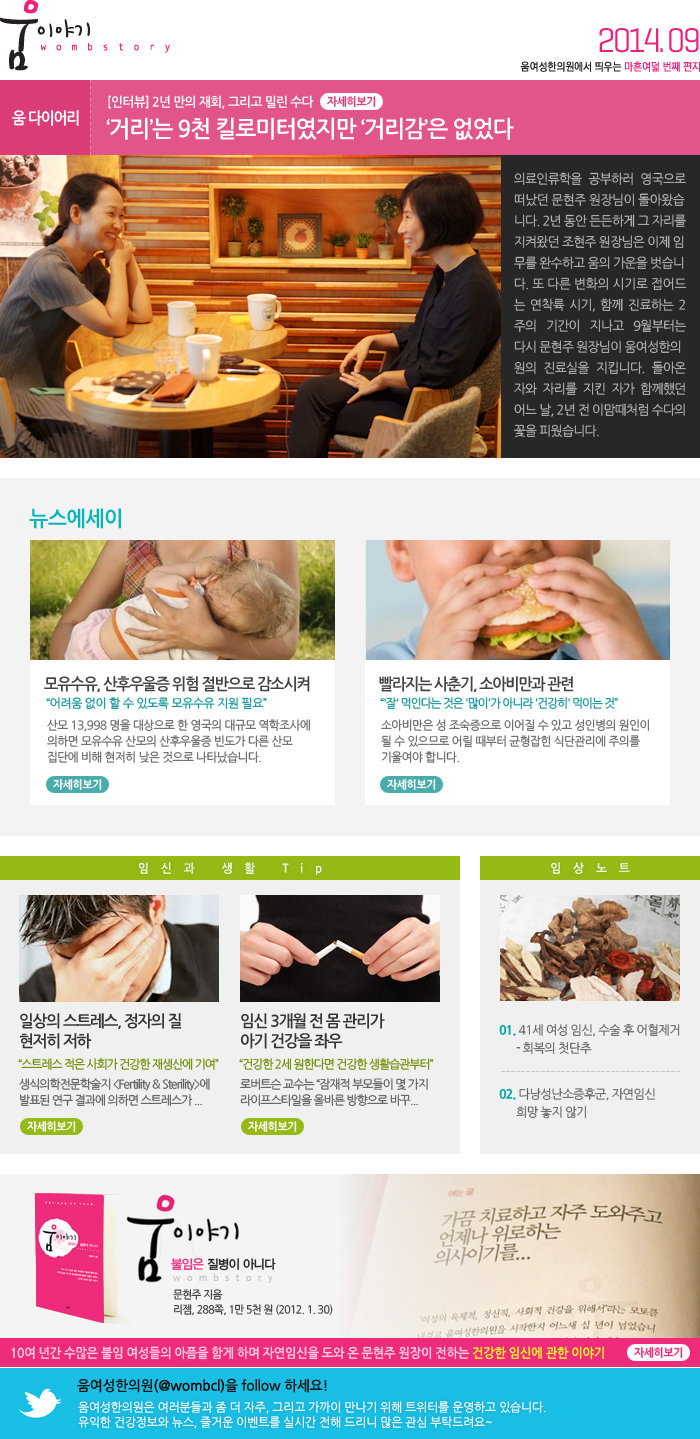This screenshot has height=1439, width=700.
Task: Follow @wombcl via the Twitter banner
Action: 202,1385
